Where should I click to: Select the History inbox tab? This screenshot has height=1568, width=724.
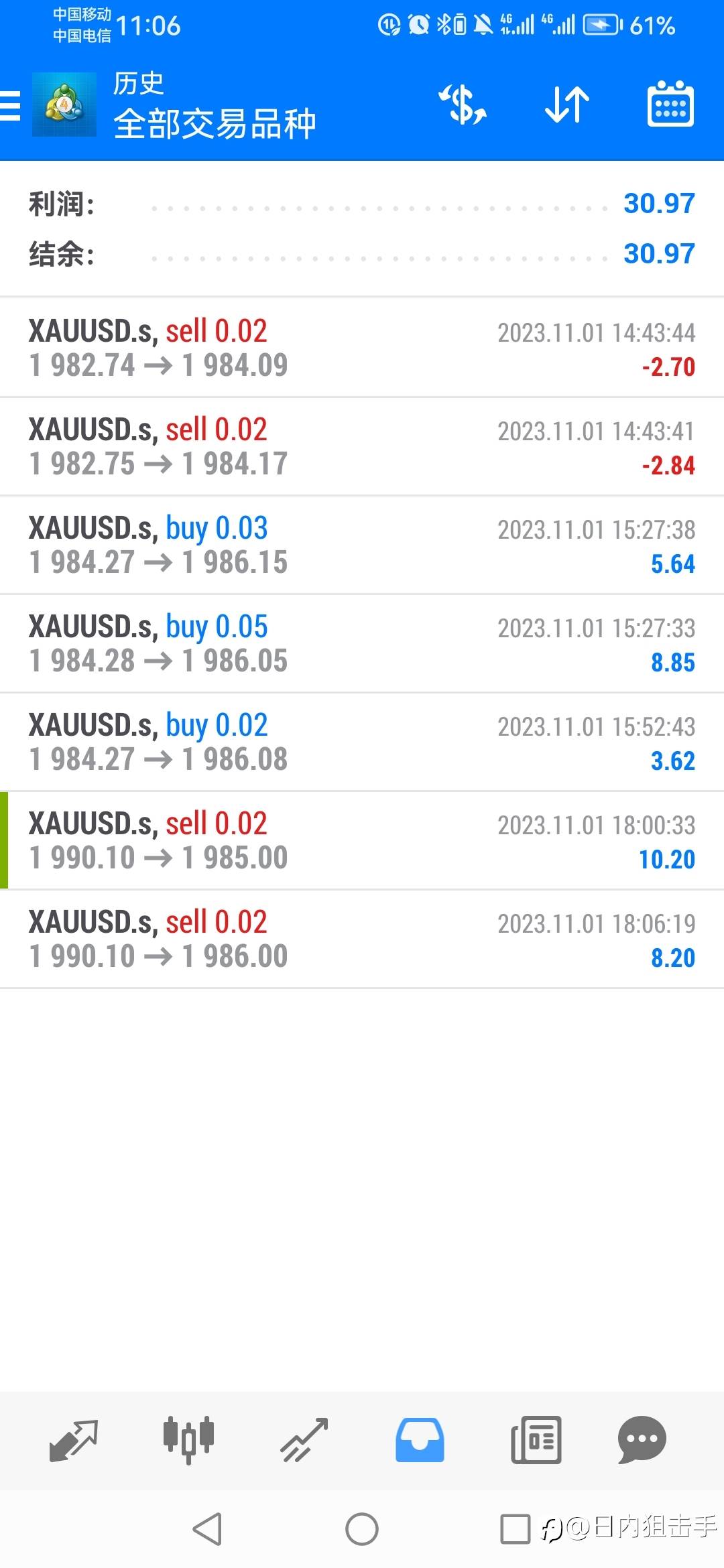(x=420, y=1439)
